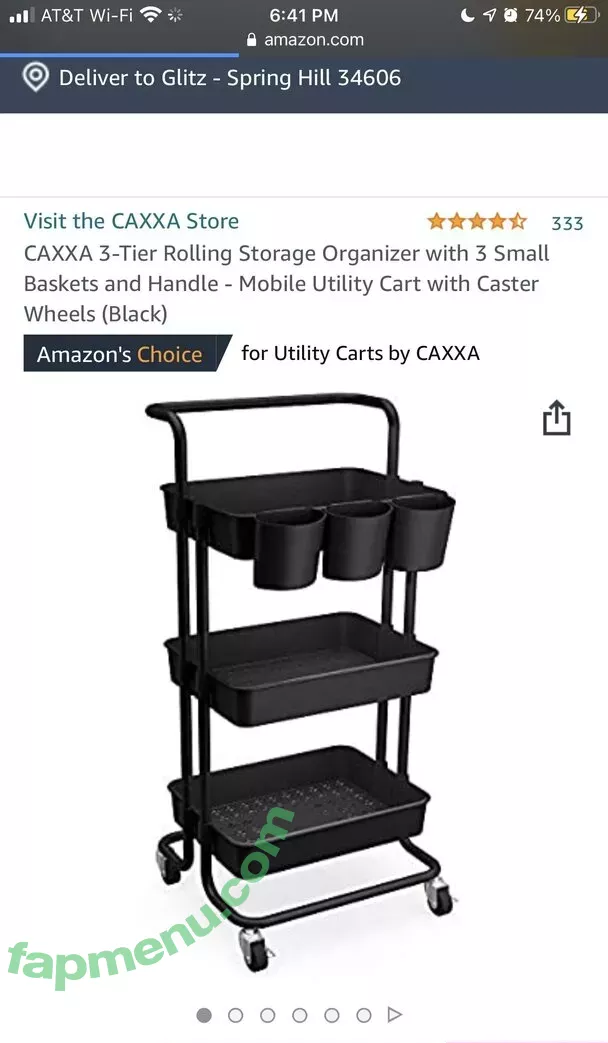The width and height of the screenshot is (608, 1043).
Task: Jump to the second product image dot
Action: click(236, 1015)
